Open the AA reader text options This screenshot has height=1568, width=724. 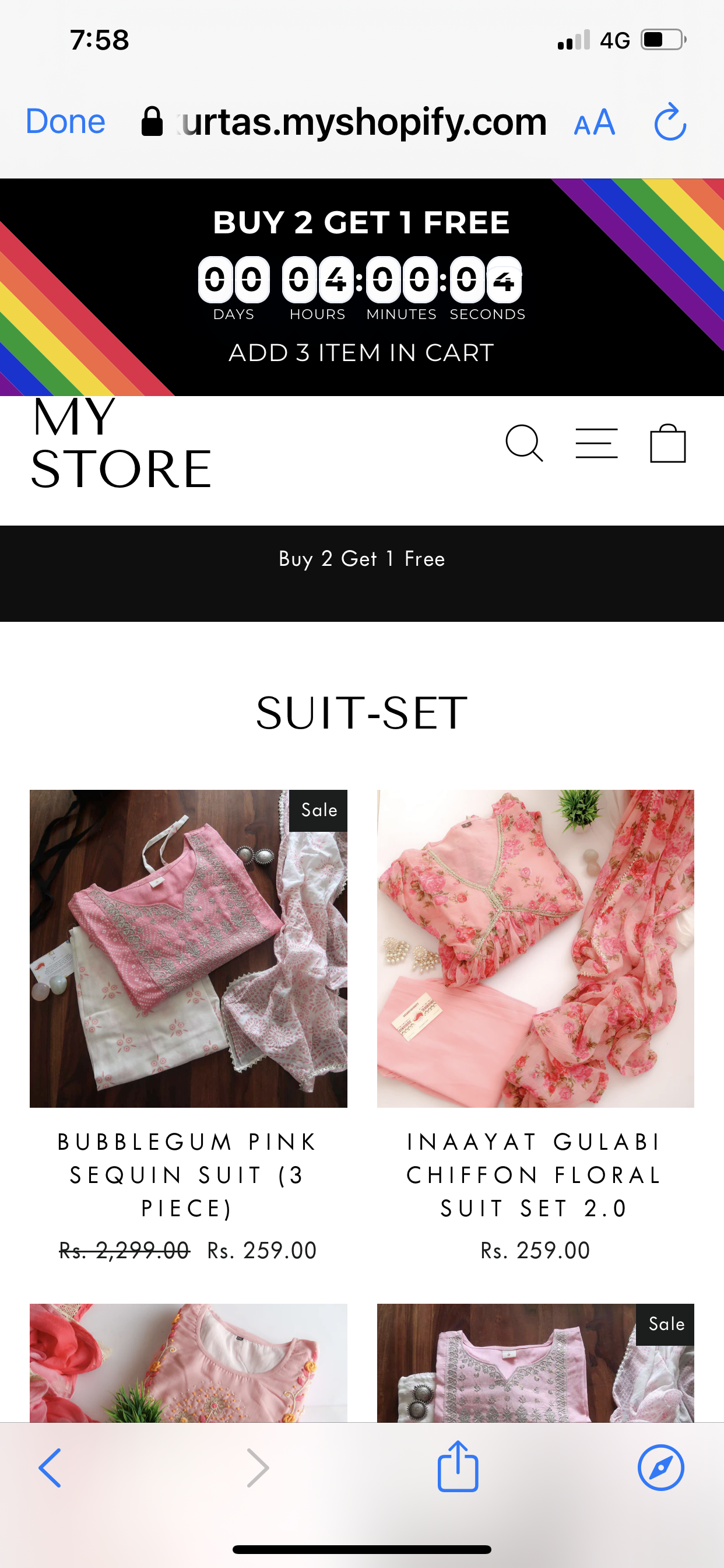(x=594, y=123)
